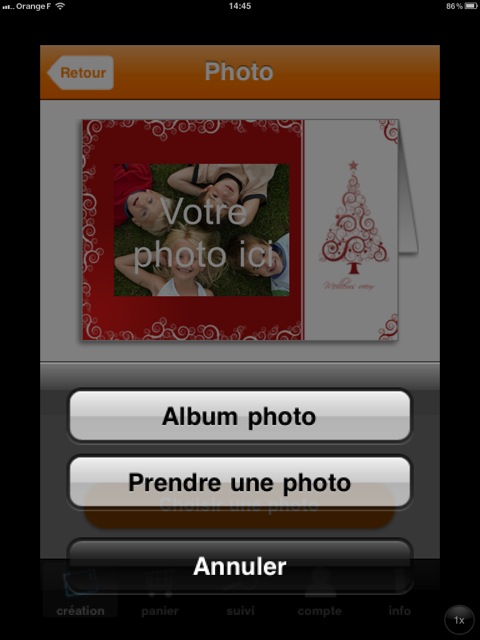
Task: Choose the Album photo option
Action: (240, 416)
